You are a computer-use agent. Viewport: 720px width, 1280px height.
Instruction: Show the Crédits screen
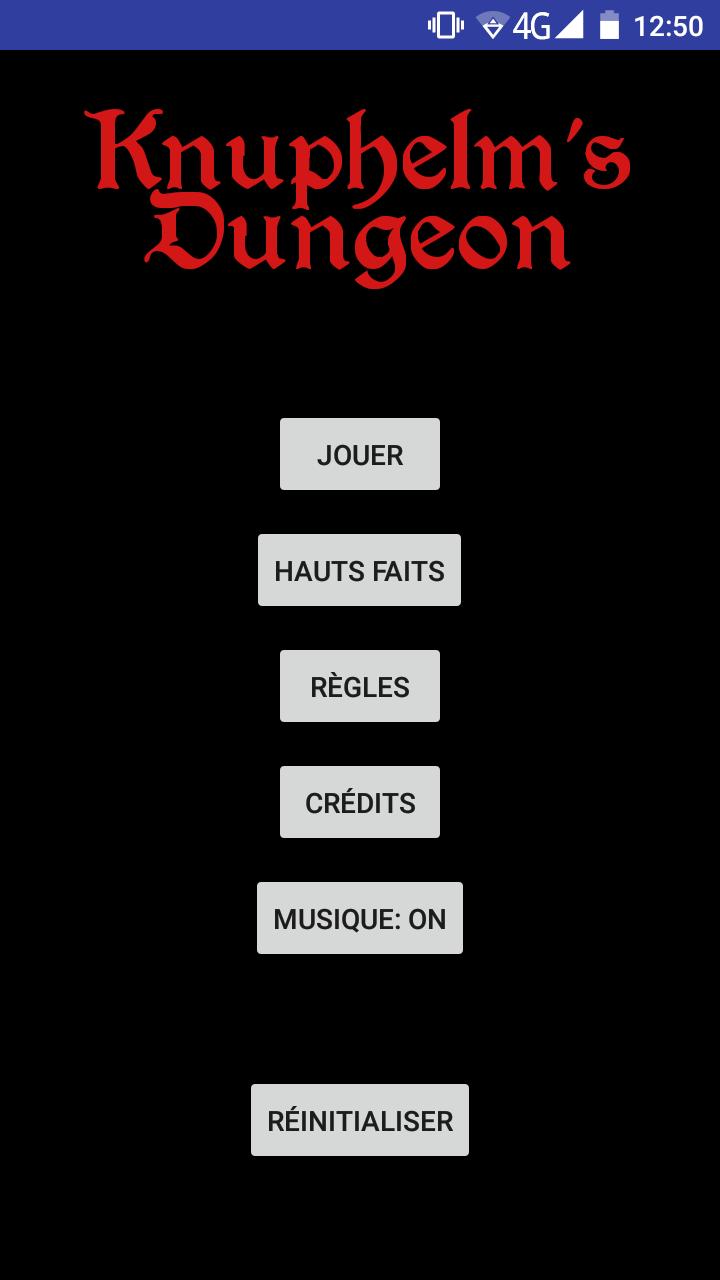click(360, 802)
